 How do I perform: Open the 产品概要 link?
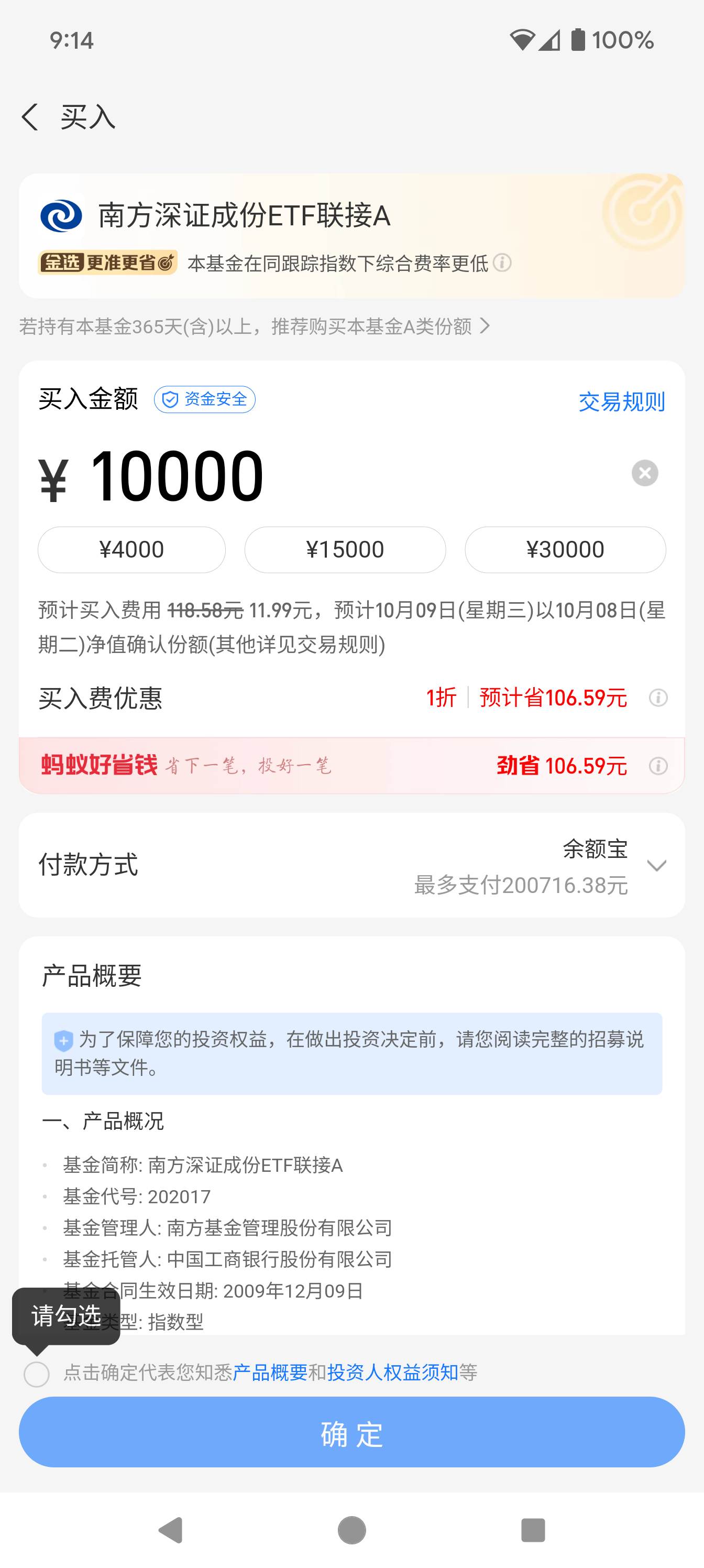[270, 1373]
